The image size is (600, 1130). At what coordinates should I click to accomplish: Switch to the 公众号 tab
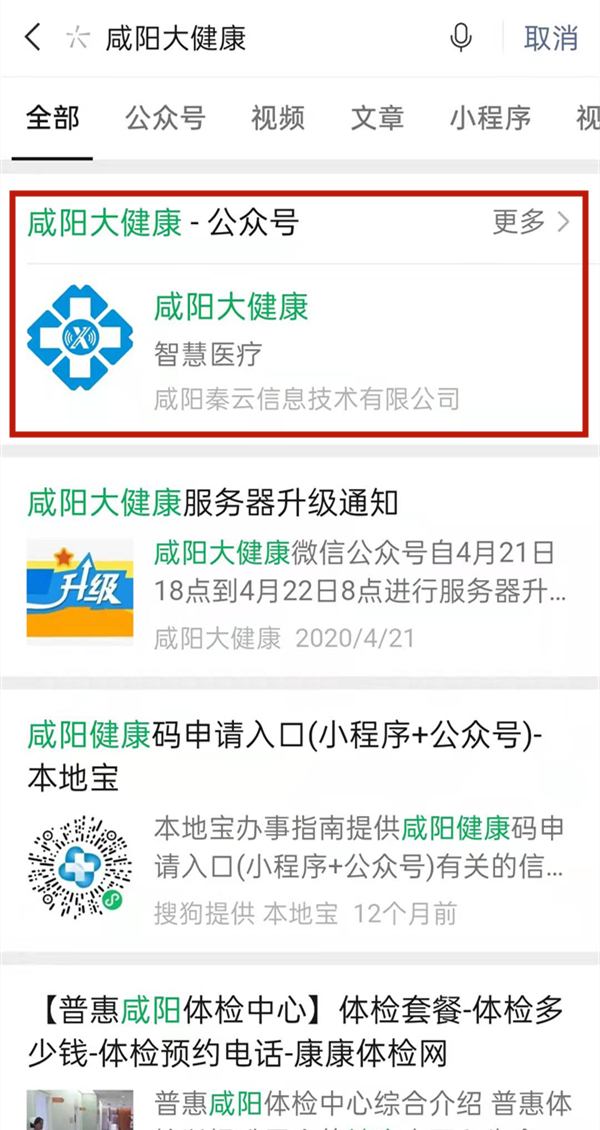click(x=165, y=118)
